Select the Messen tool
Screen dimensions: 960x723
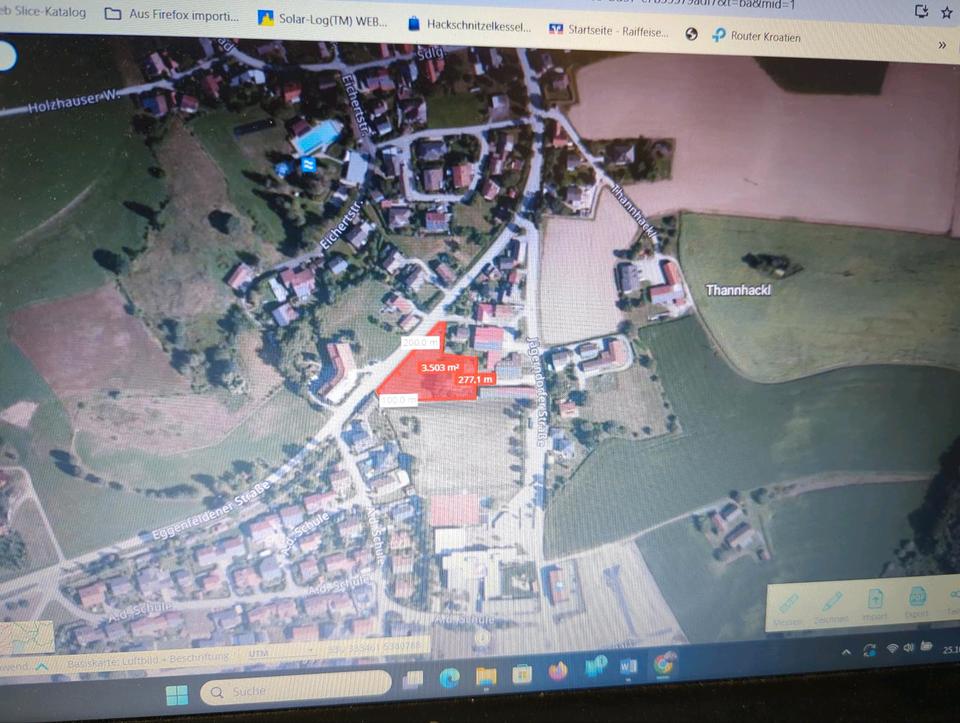[788, 608]
